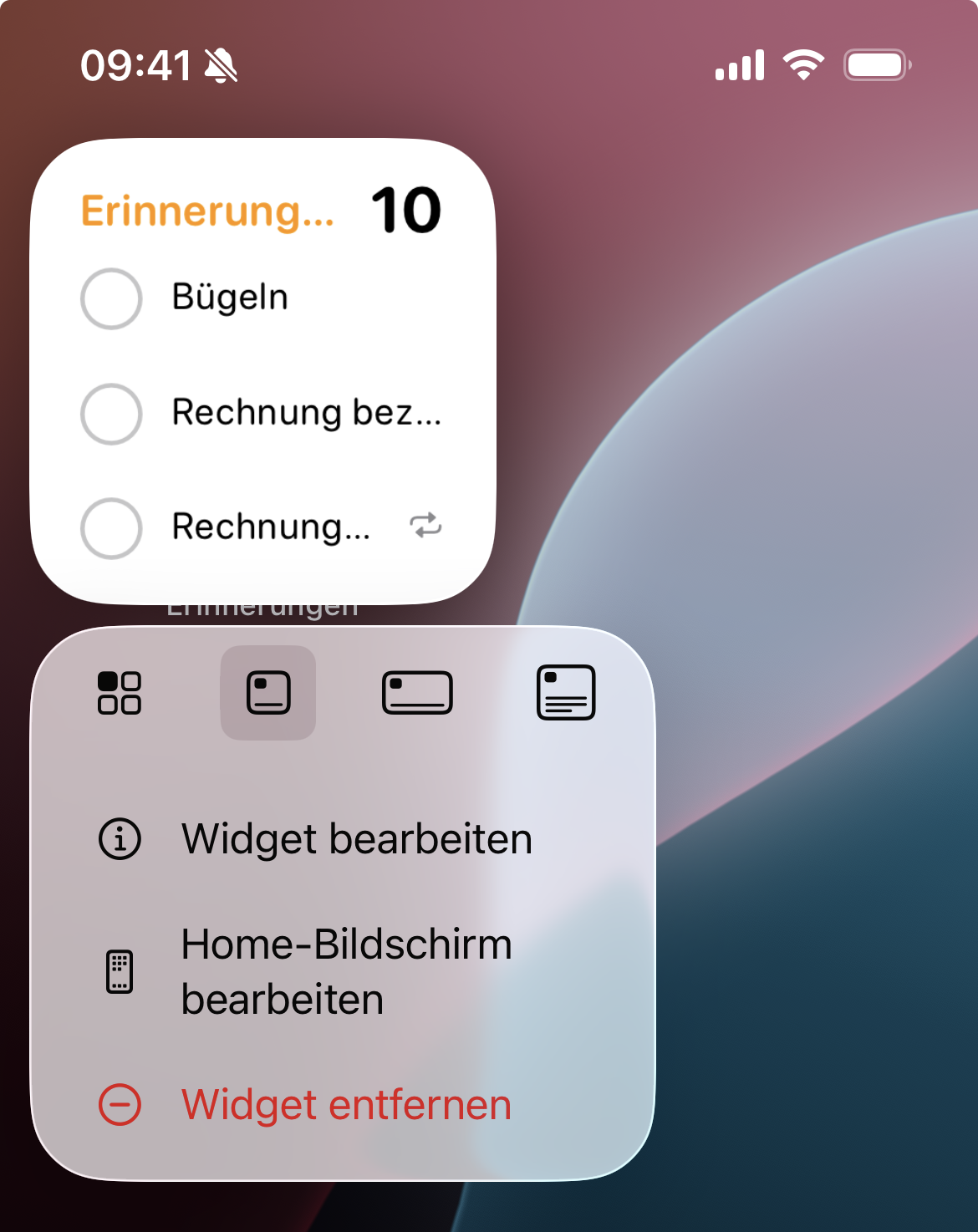The image size is (978, 1232).
Task: Complete the recurring Rechnung… reminder
Action: pos(111,528)
